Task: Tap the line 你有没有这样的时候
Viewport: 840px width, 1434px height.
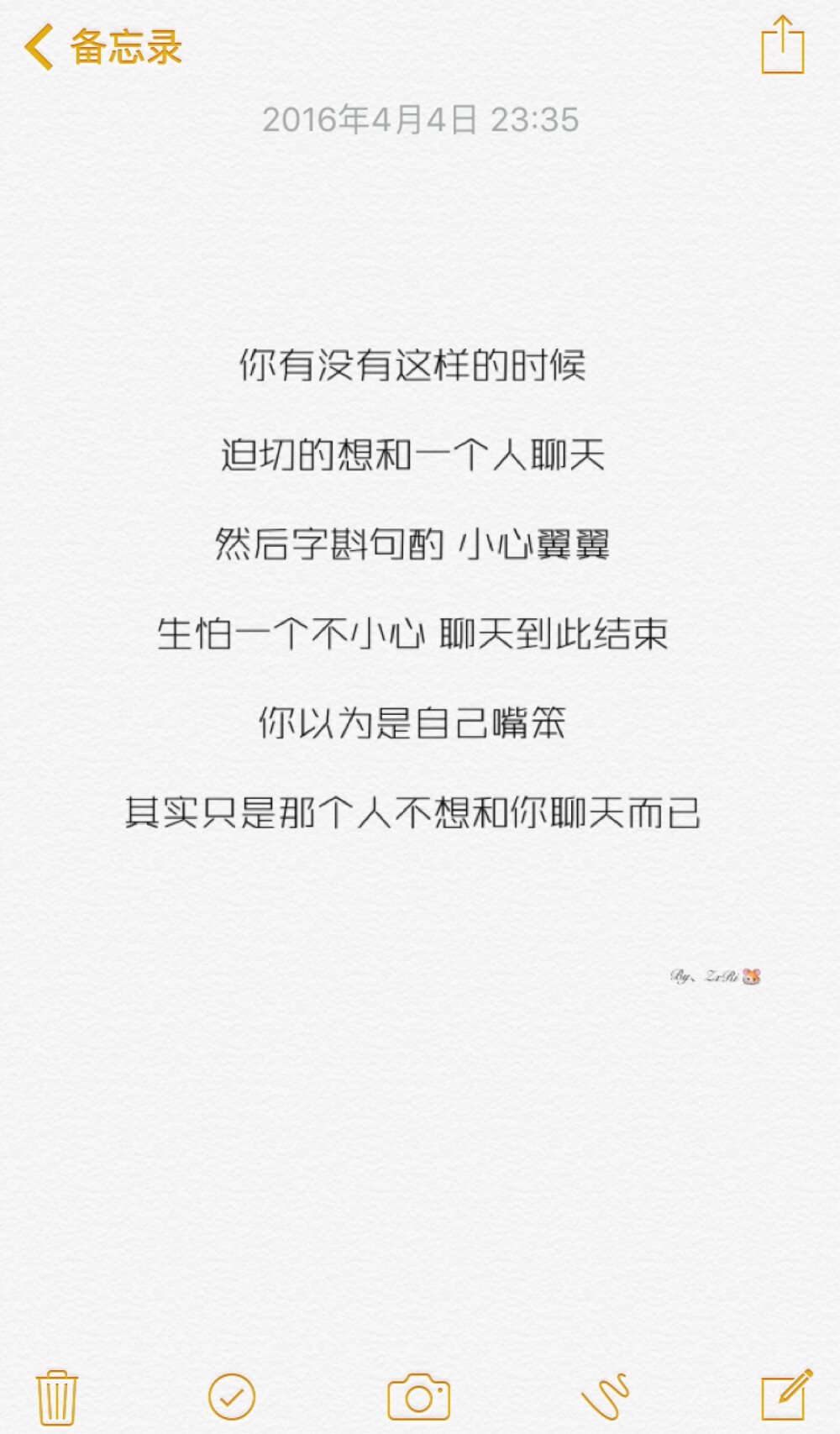Action: [x=413, y=365]
